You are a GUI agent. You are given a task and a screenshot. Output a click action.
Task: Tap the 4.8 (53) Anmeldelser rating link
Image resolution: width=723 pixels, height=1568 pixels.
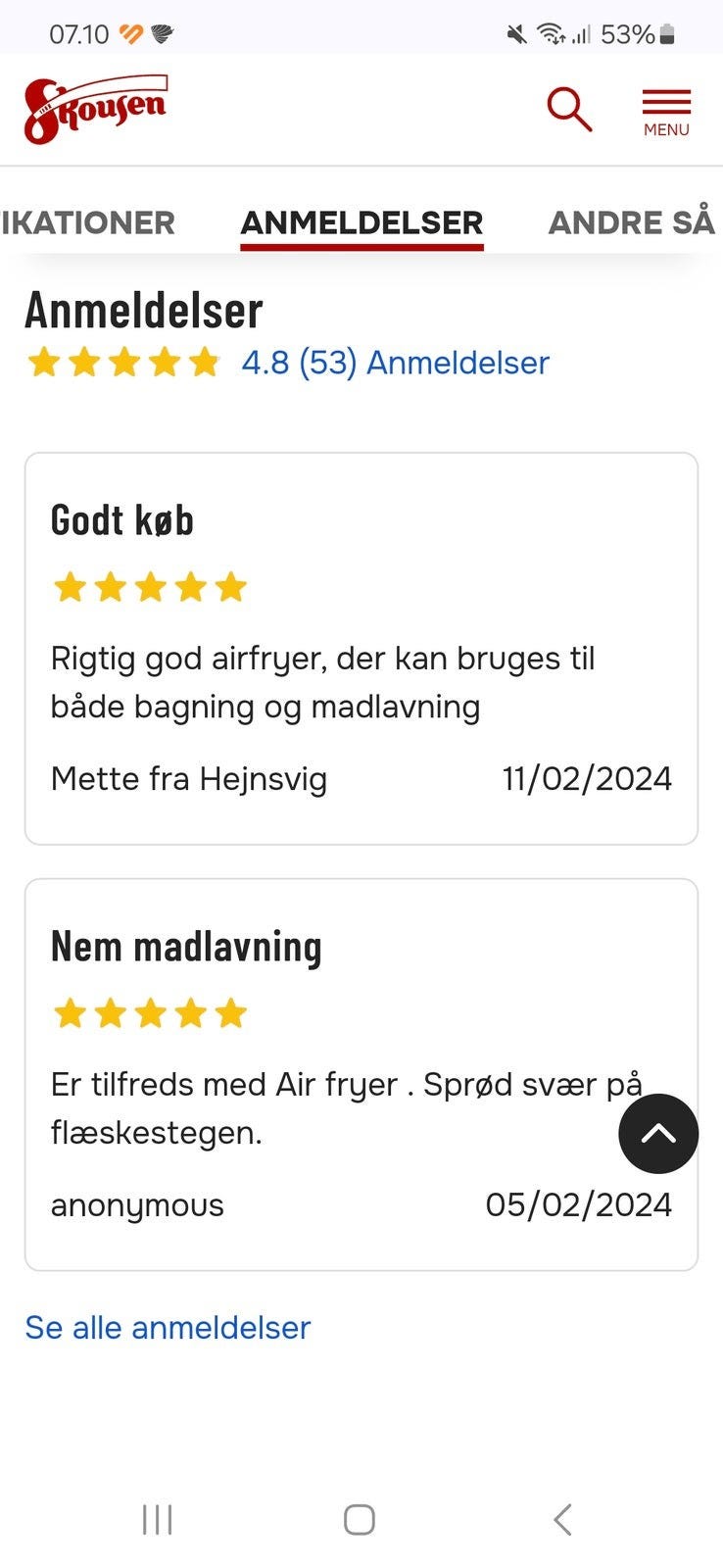click(x=395, y=363)
